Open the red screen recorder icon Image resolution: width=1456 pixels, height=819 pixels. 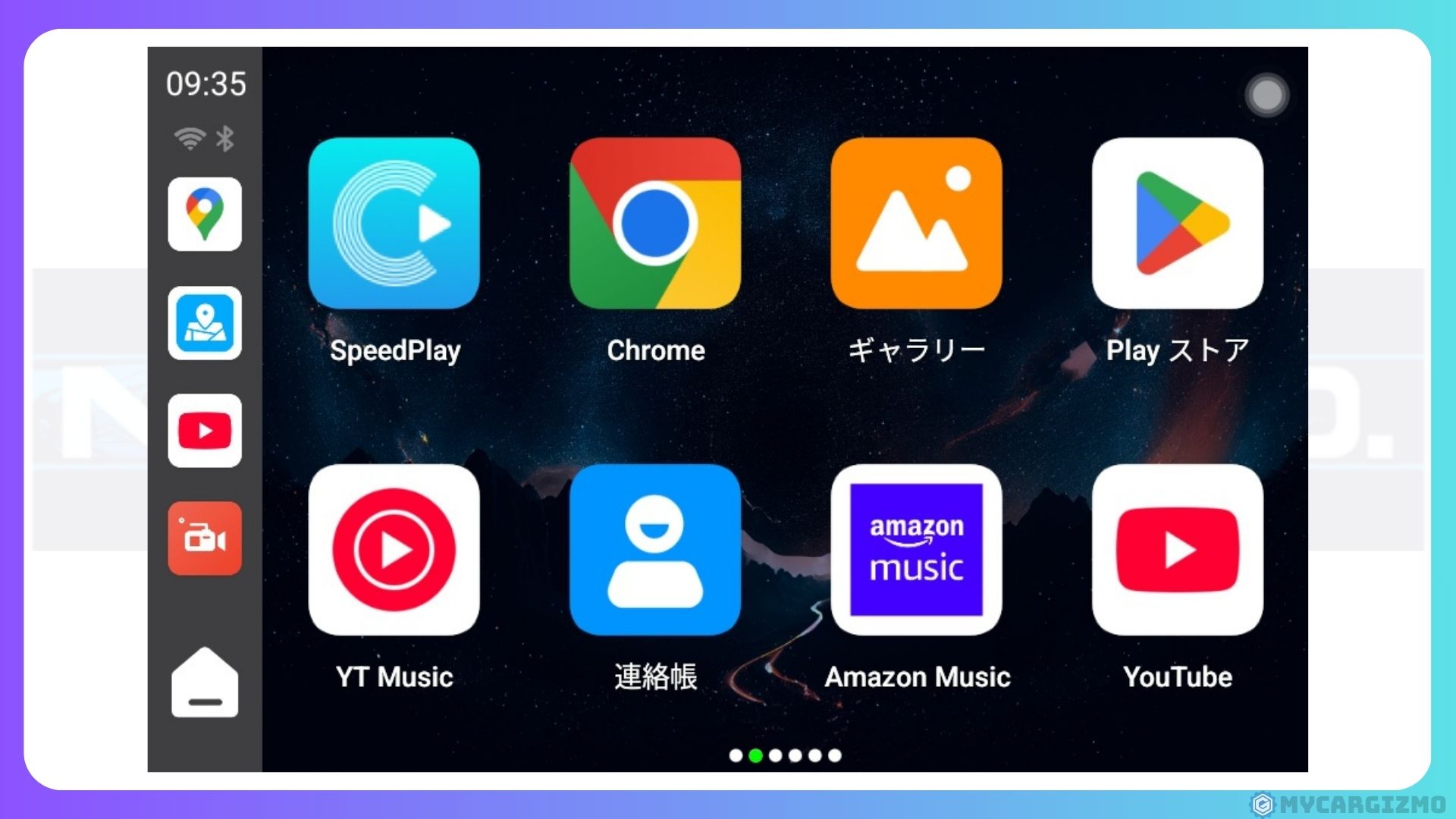pyautogui.click(x=205, y=538)
